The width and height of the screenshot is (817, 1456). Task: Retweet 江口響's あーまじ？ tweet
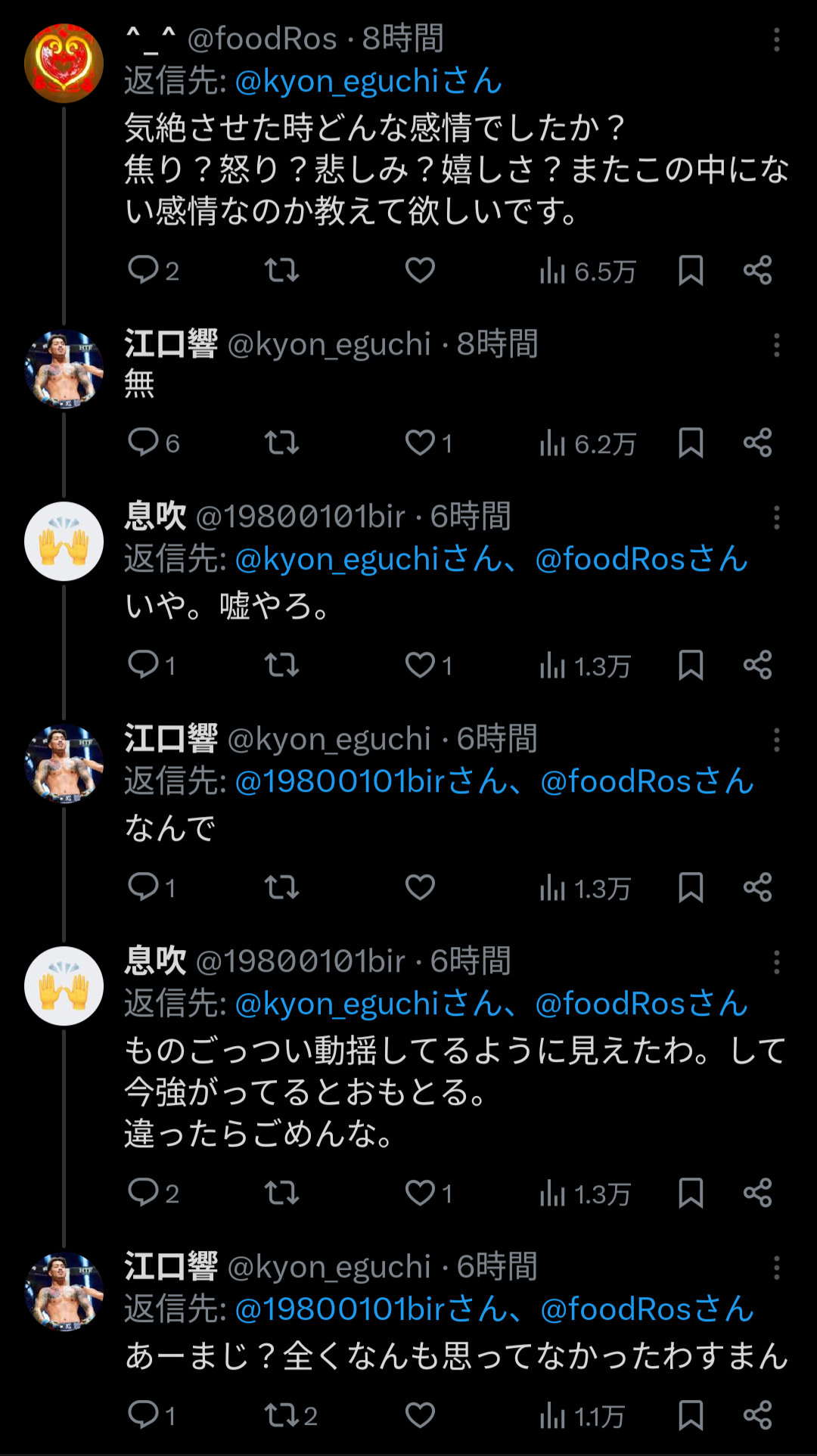(x=290, y=1415)
